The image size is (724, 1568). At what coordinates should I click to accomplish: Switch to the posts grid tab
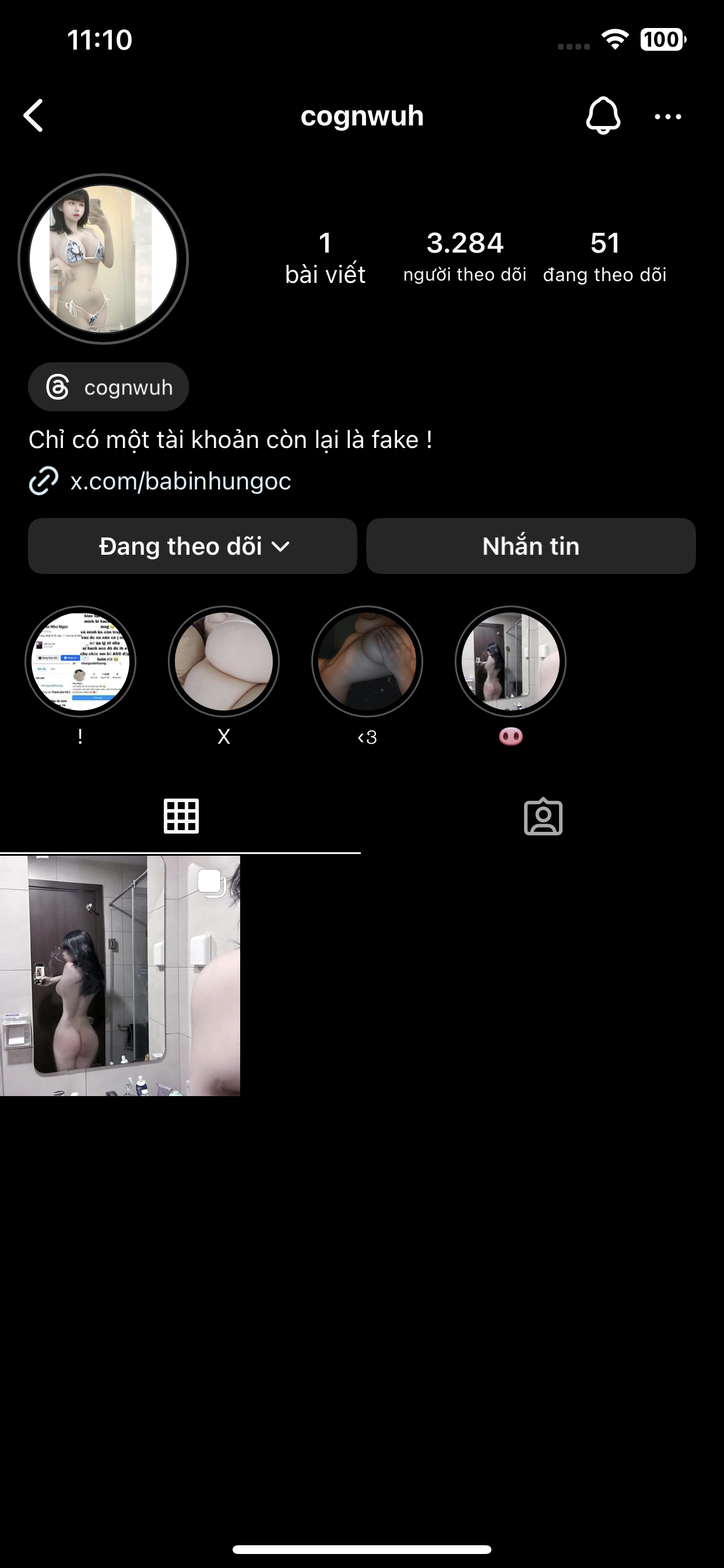(181, 816)
